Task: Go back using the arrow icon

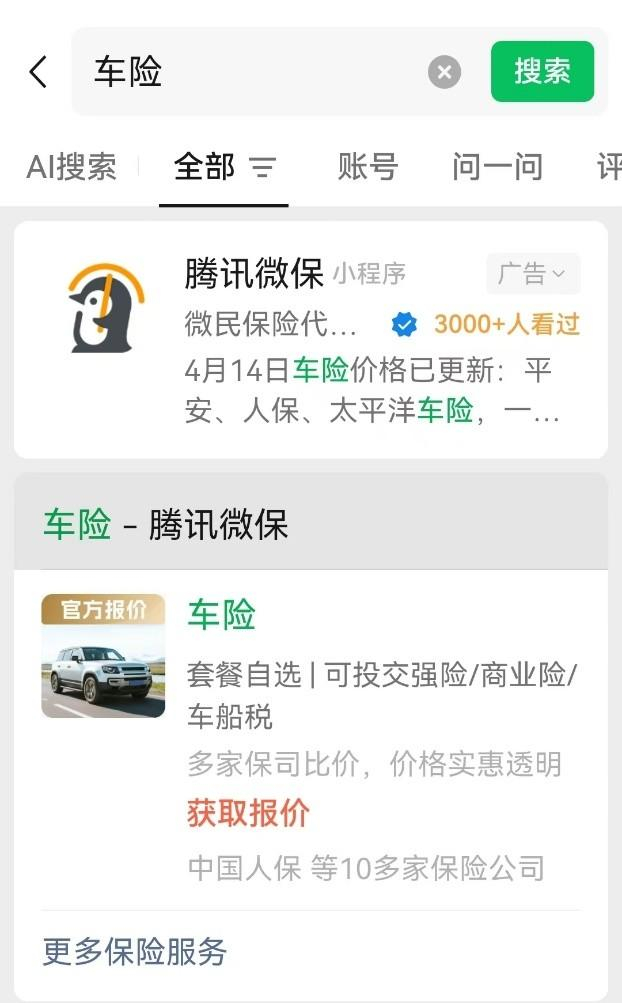Action: [38, 71]
